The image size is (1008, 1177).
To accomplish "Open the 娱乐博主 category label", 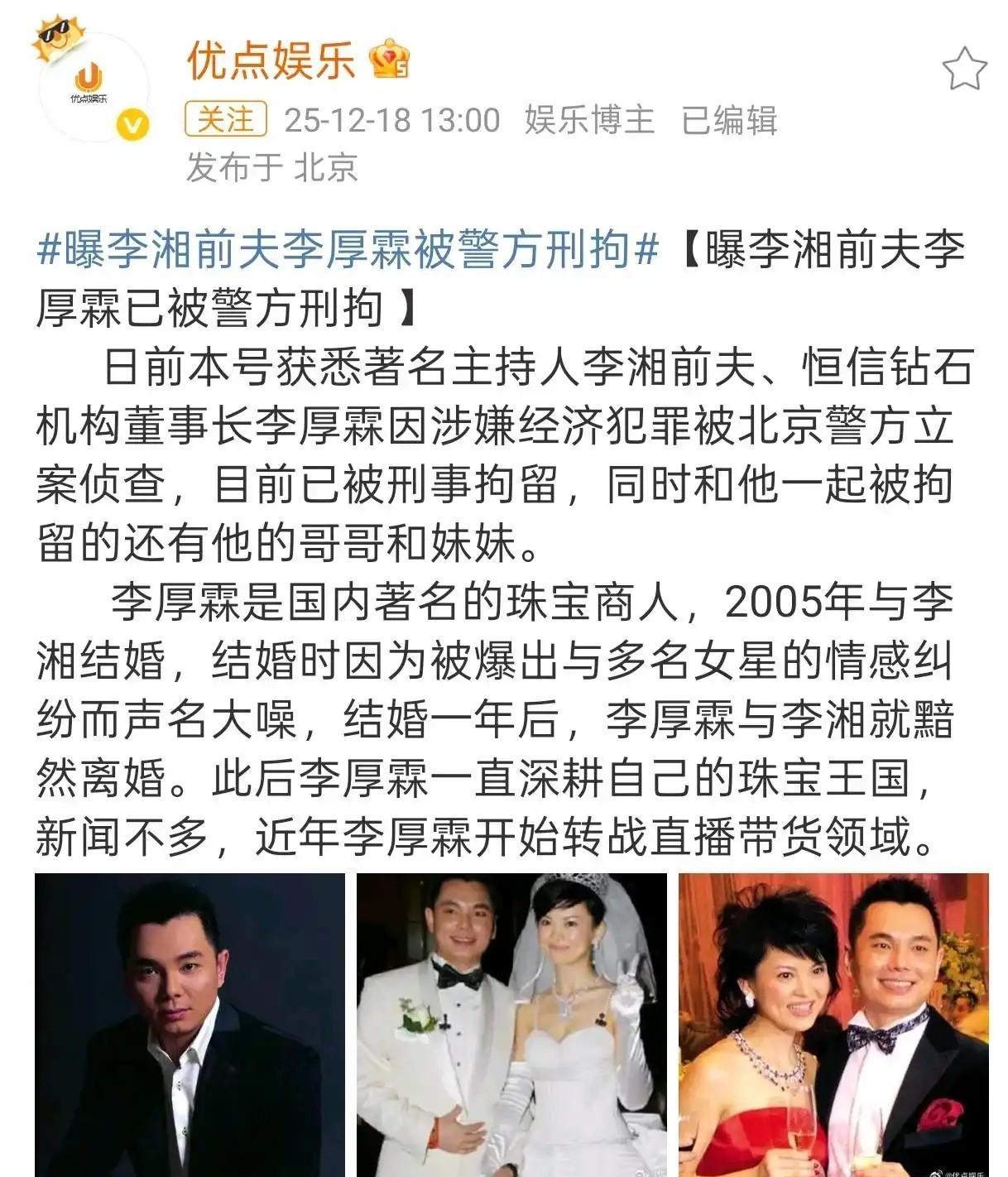I will pos(589,118).
